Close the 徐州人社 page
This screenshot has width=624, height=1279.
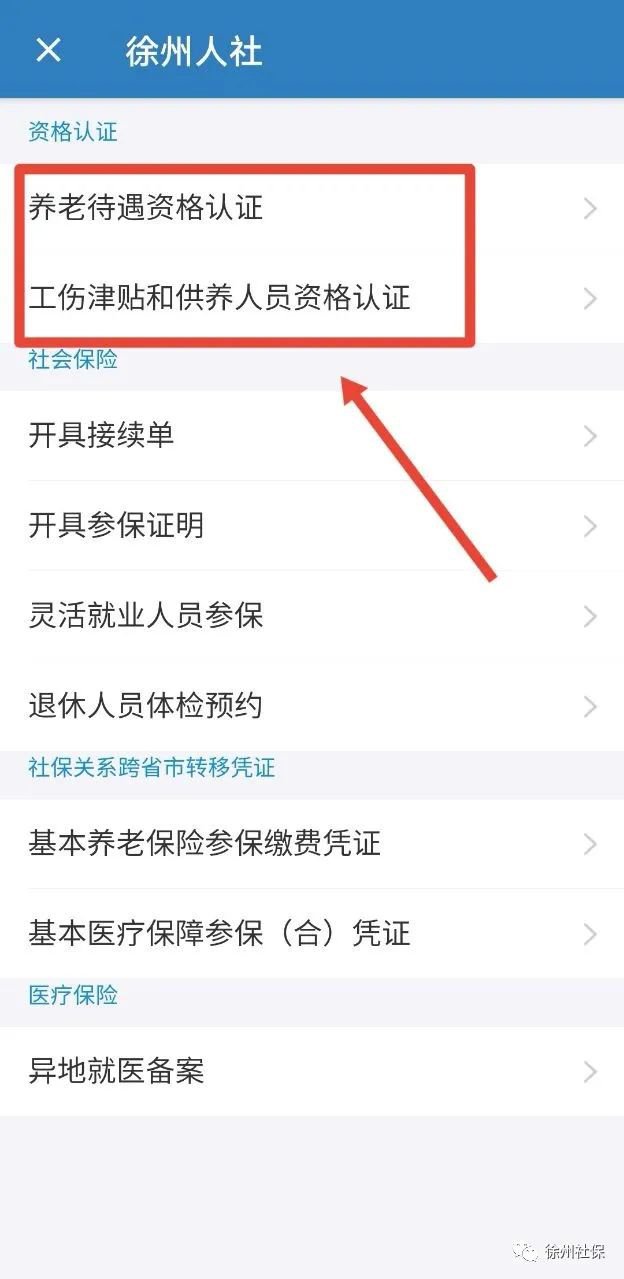point(48,50)
